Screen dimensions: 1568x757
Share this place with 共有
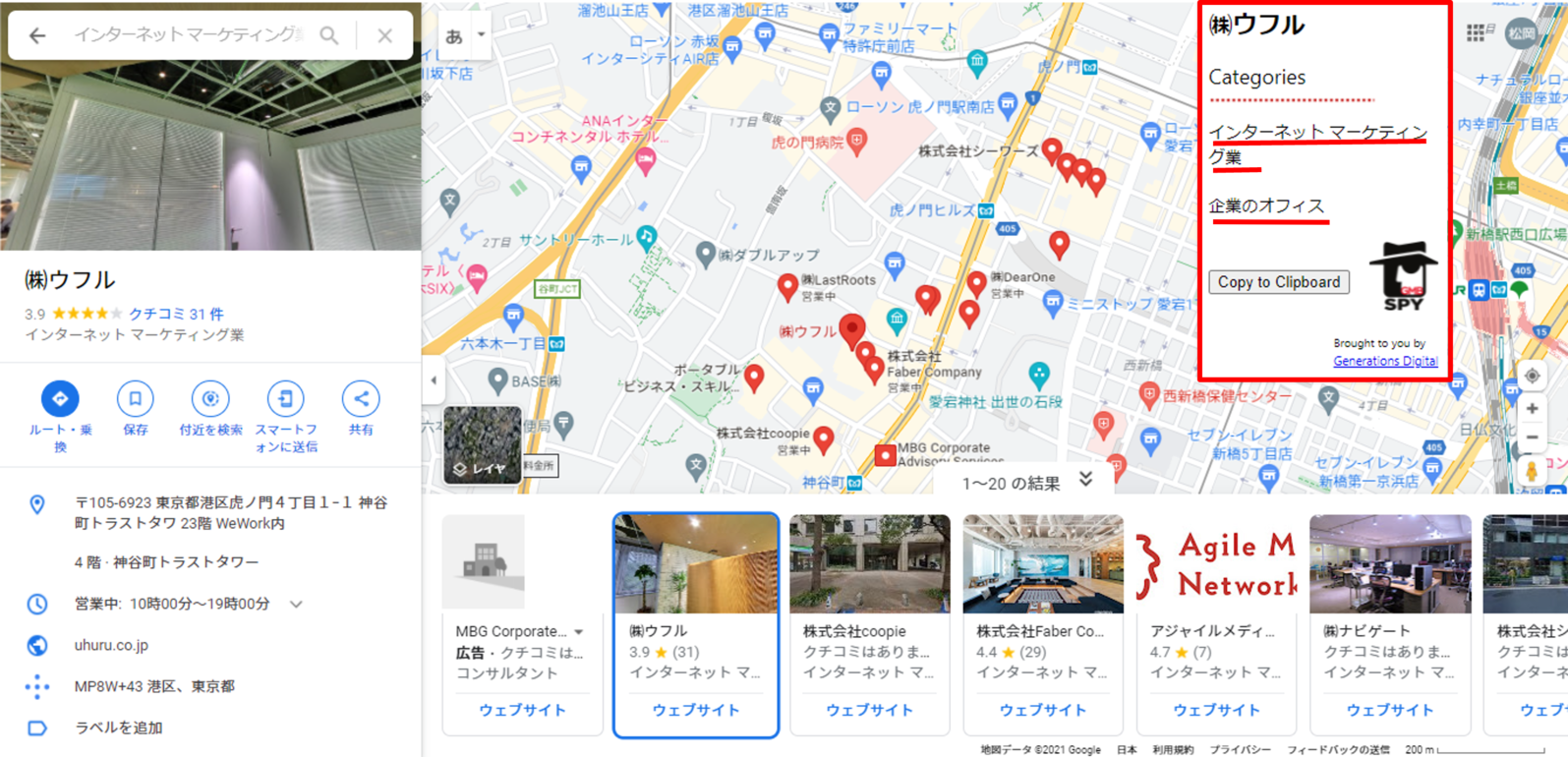coord(361,399)
